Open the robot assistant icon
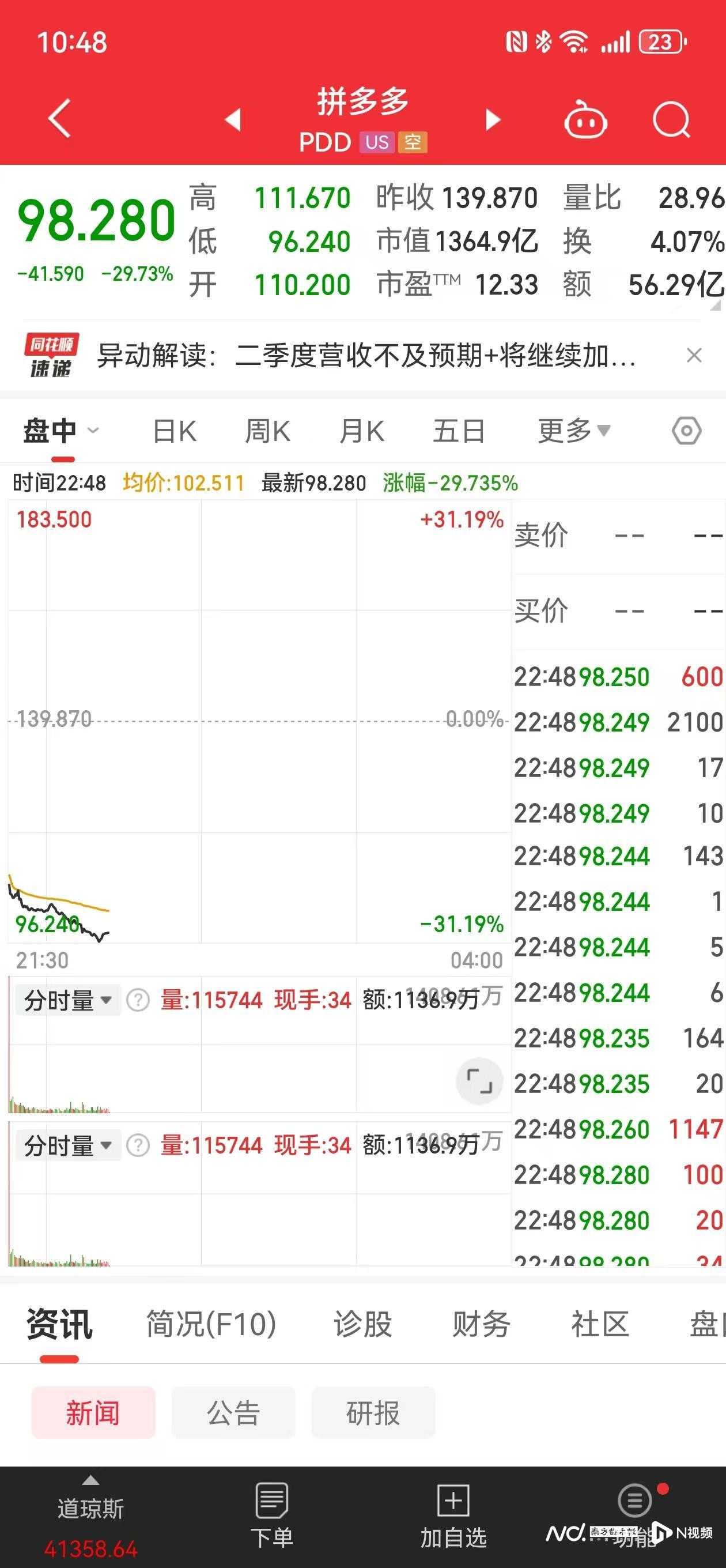Screen dimensions: 726x1568 (x=586, y=119)
